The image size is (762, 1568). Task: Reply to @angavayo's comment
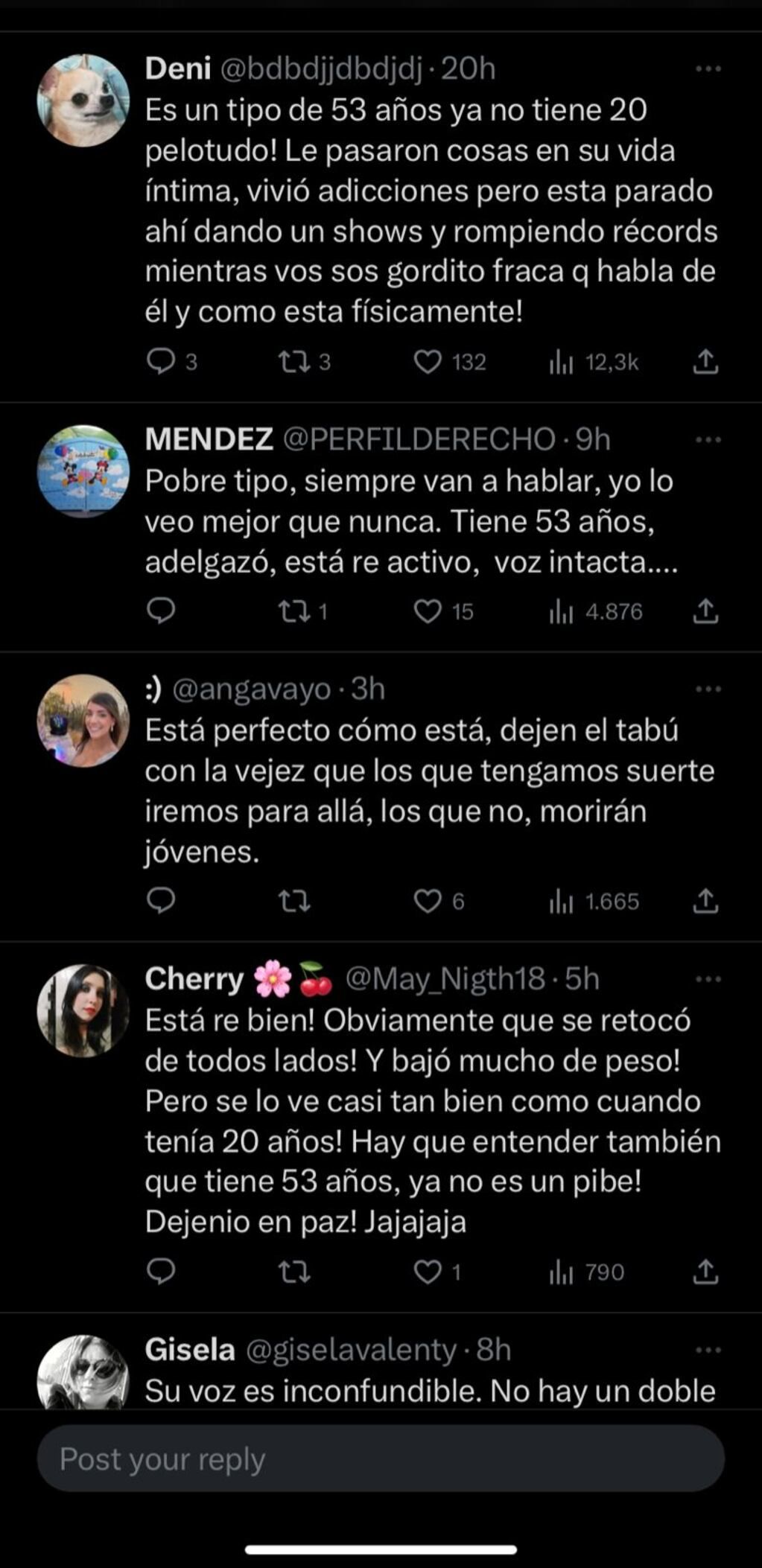[161, 901]
